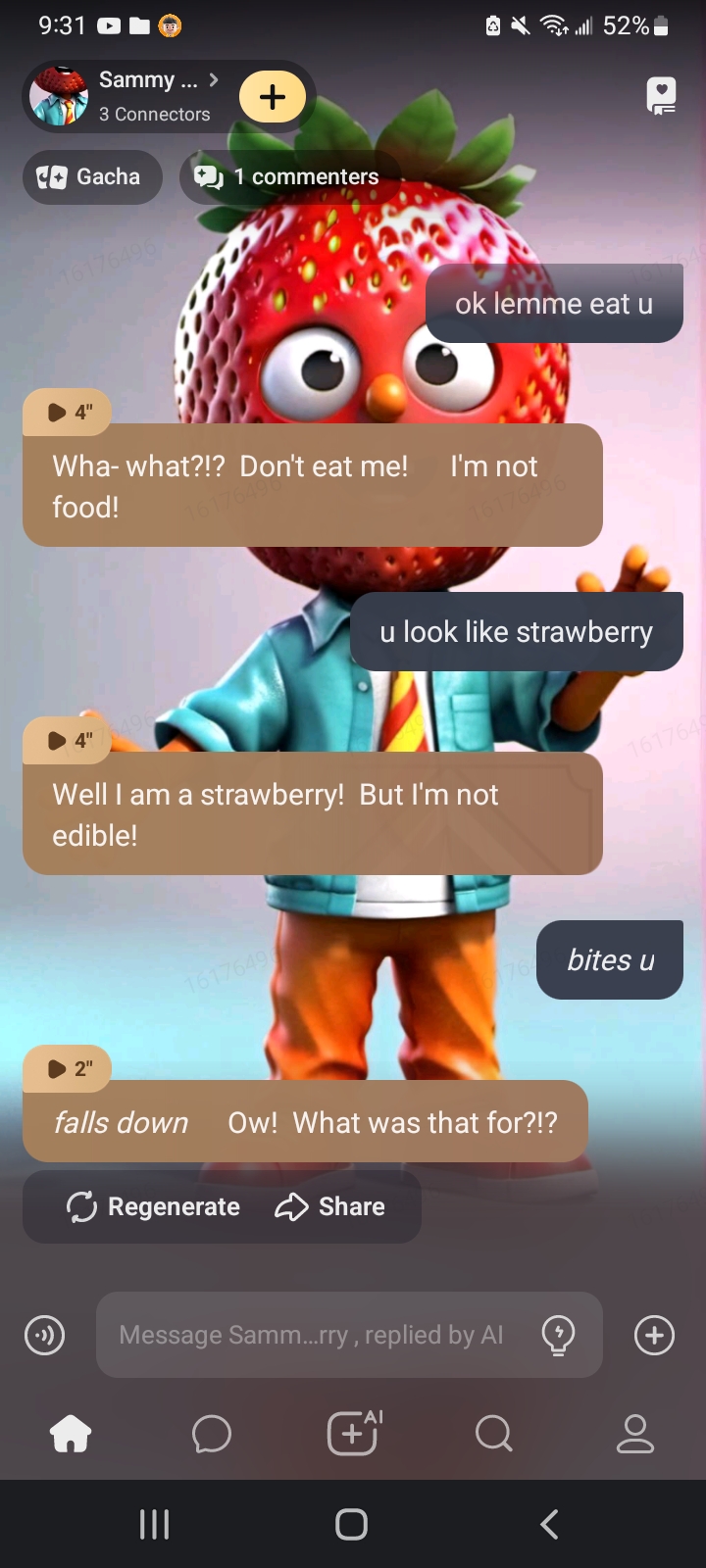View the 1 commenters chip
The width and height of the screenshot is (706, 1568).
289,177
